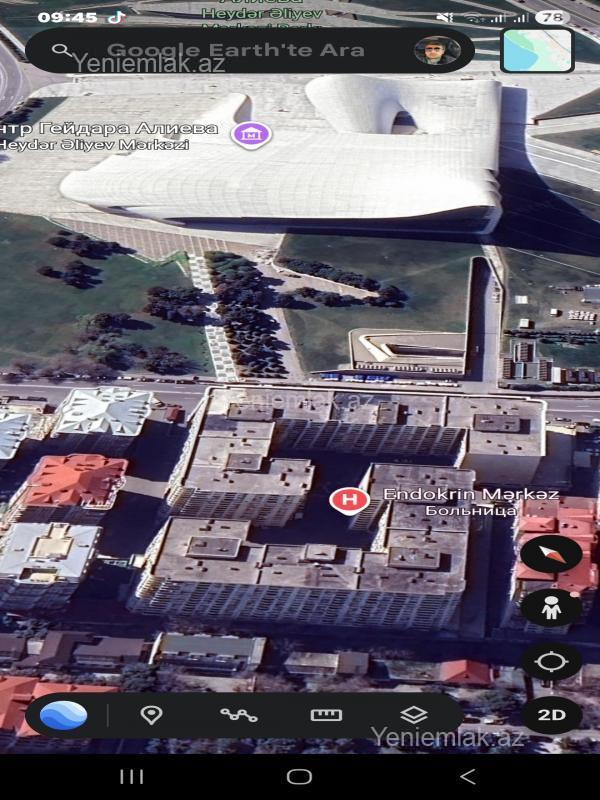Center map on my location
600x800 pixels.
[x=551, y=662]
